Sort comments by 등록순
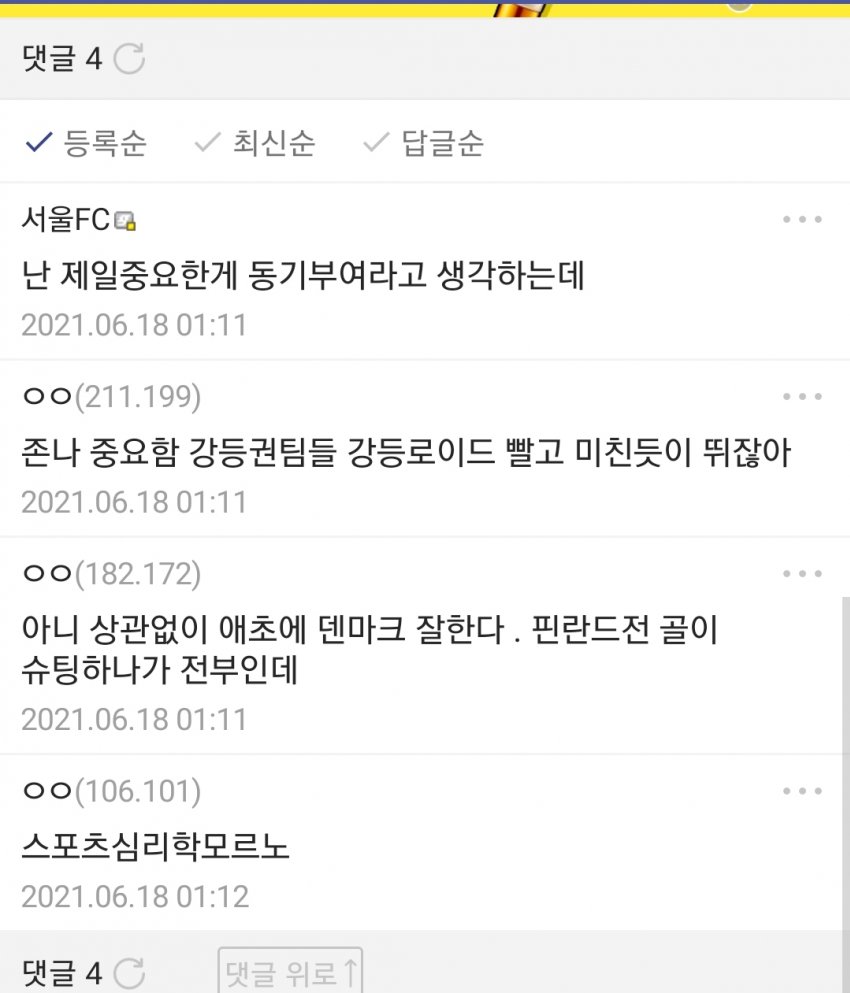Screen dimensions: 850x993 point(86,143)
